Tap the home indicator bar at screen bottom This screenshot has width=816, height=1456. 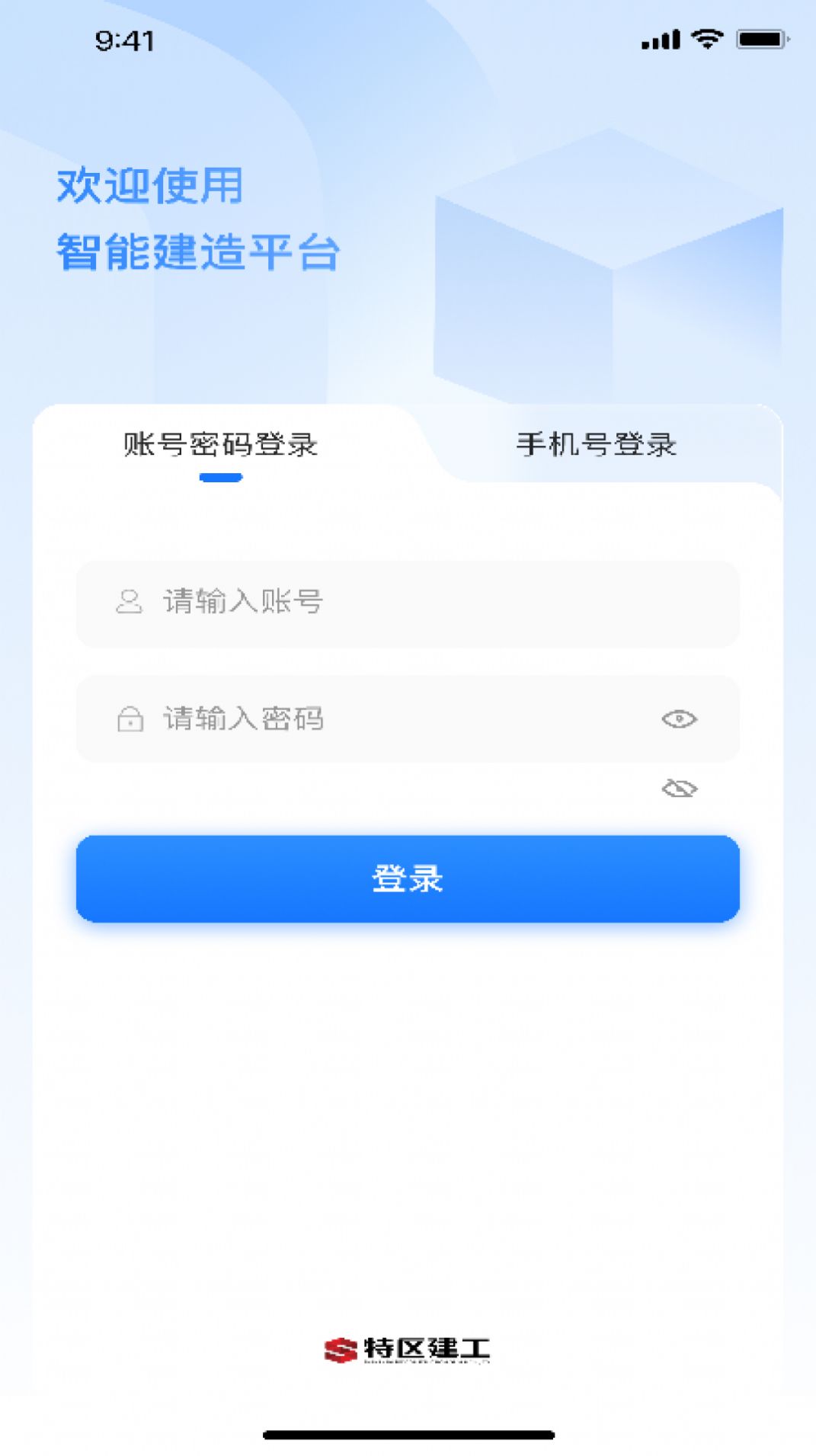tap(408, 1432)
